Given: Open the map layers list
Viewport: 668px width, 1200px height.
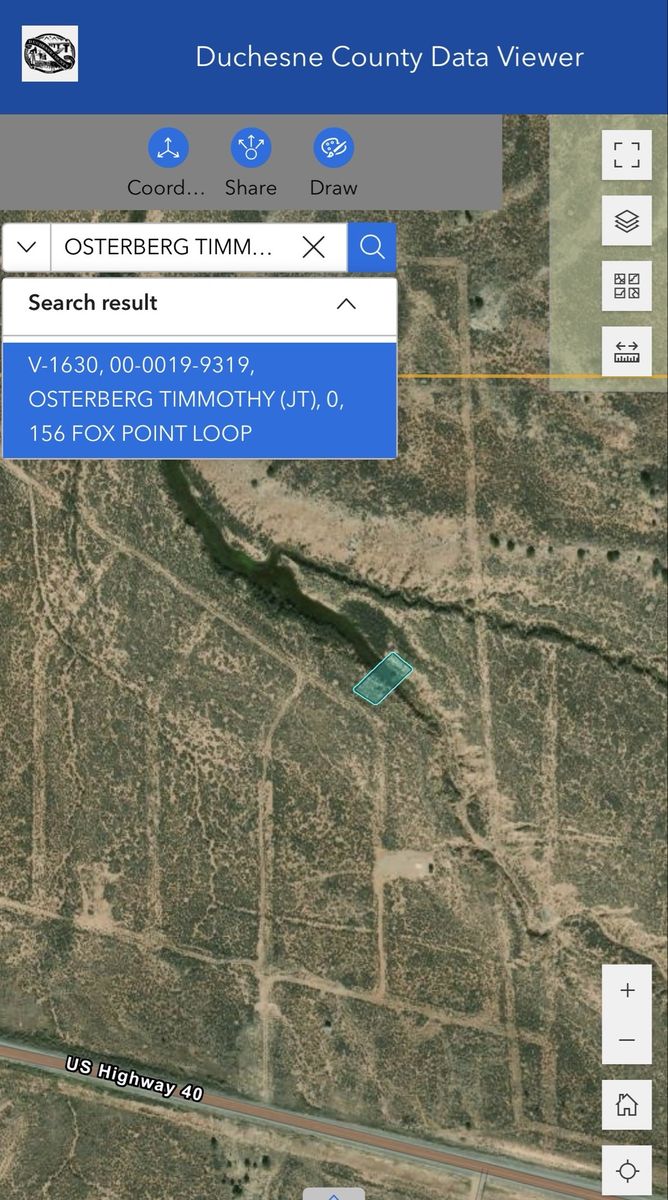Looking at the screenshot, I should point(627,221).
